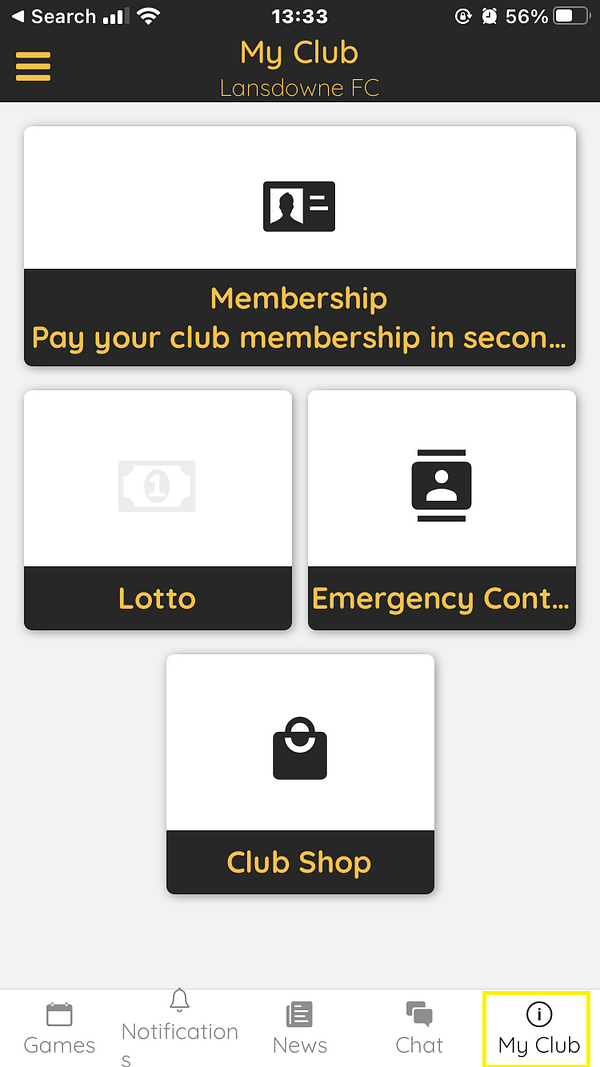Visit the Club Shop
Image resolution: width=600 pixels, height=1067 pixels.
click(300, 774)
